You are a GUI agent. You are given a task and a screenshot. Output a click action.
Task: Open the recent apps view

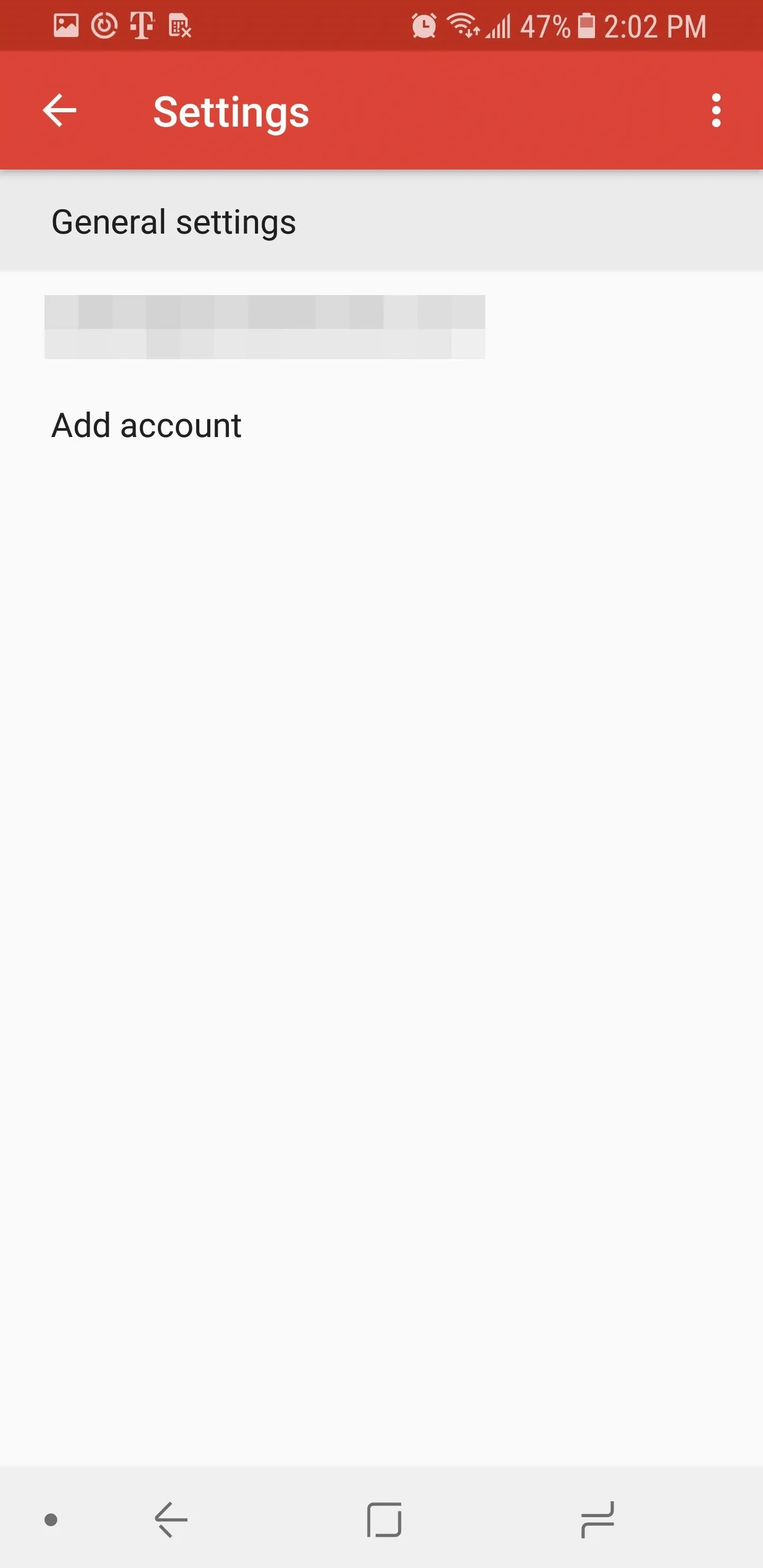[597, 1520]
